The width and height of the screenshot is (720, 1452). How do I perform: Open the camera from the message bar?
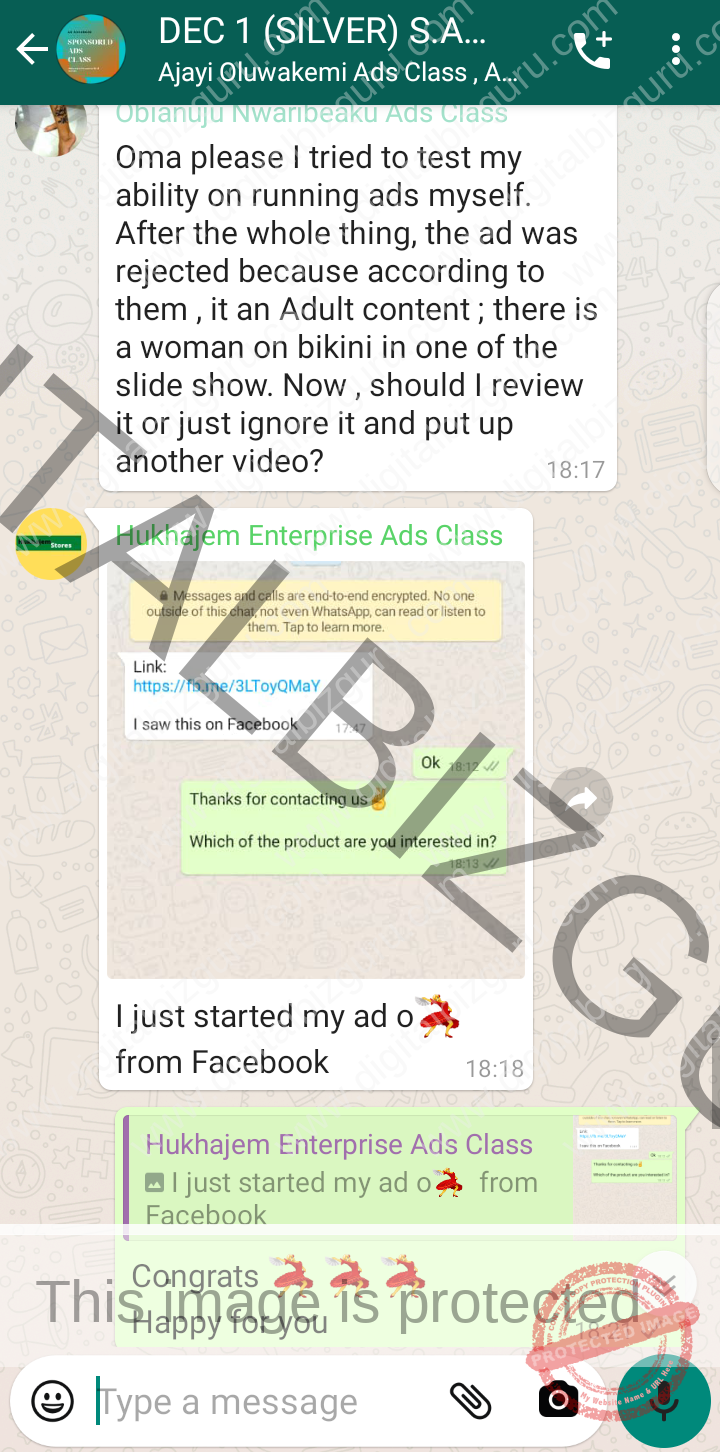559,1400
